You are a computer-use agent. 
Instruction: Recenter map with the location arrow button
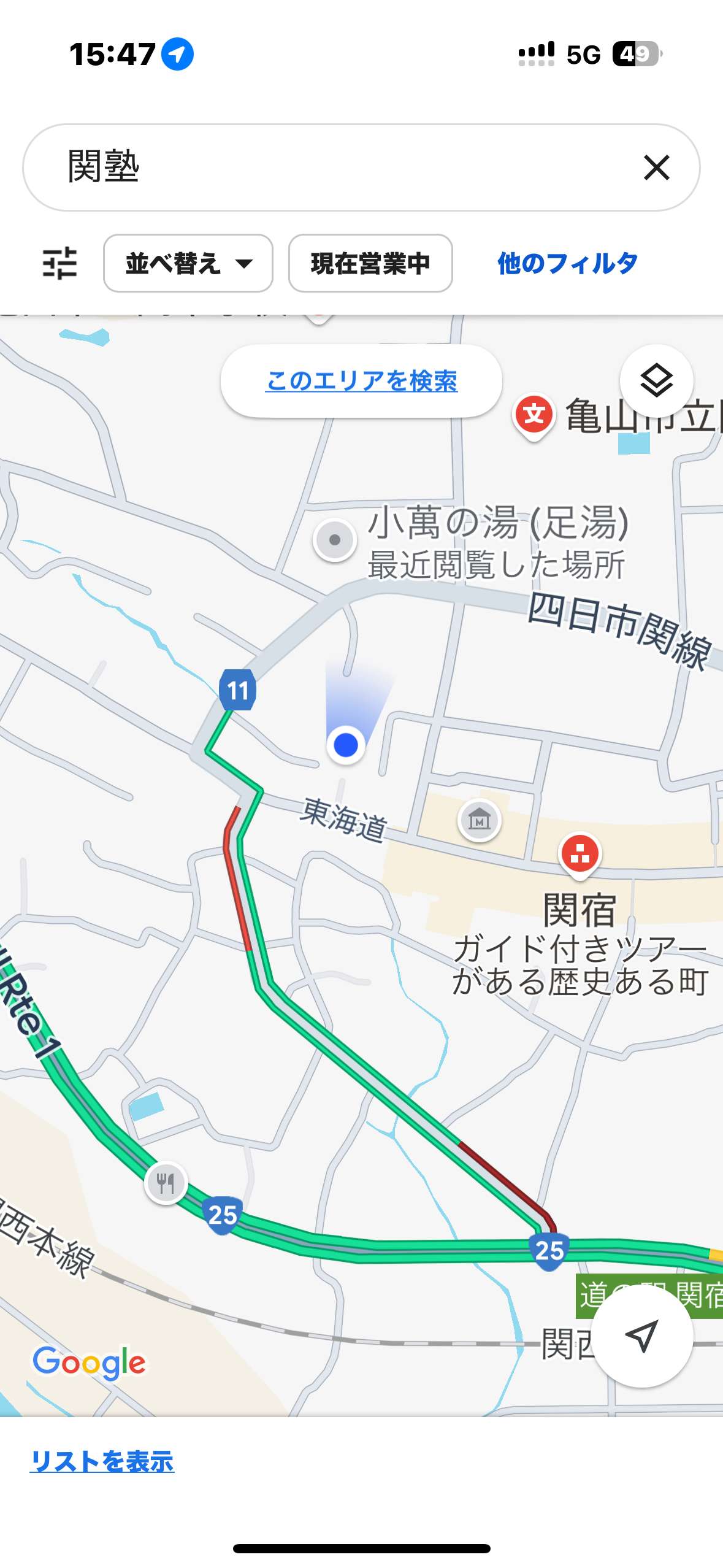point(641,1335)
